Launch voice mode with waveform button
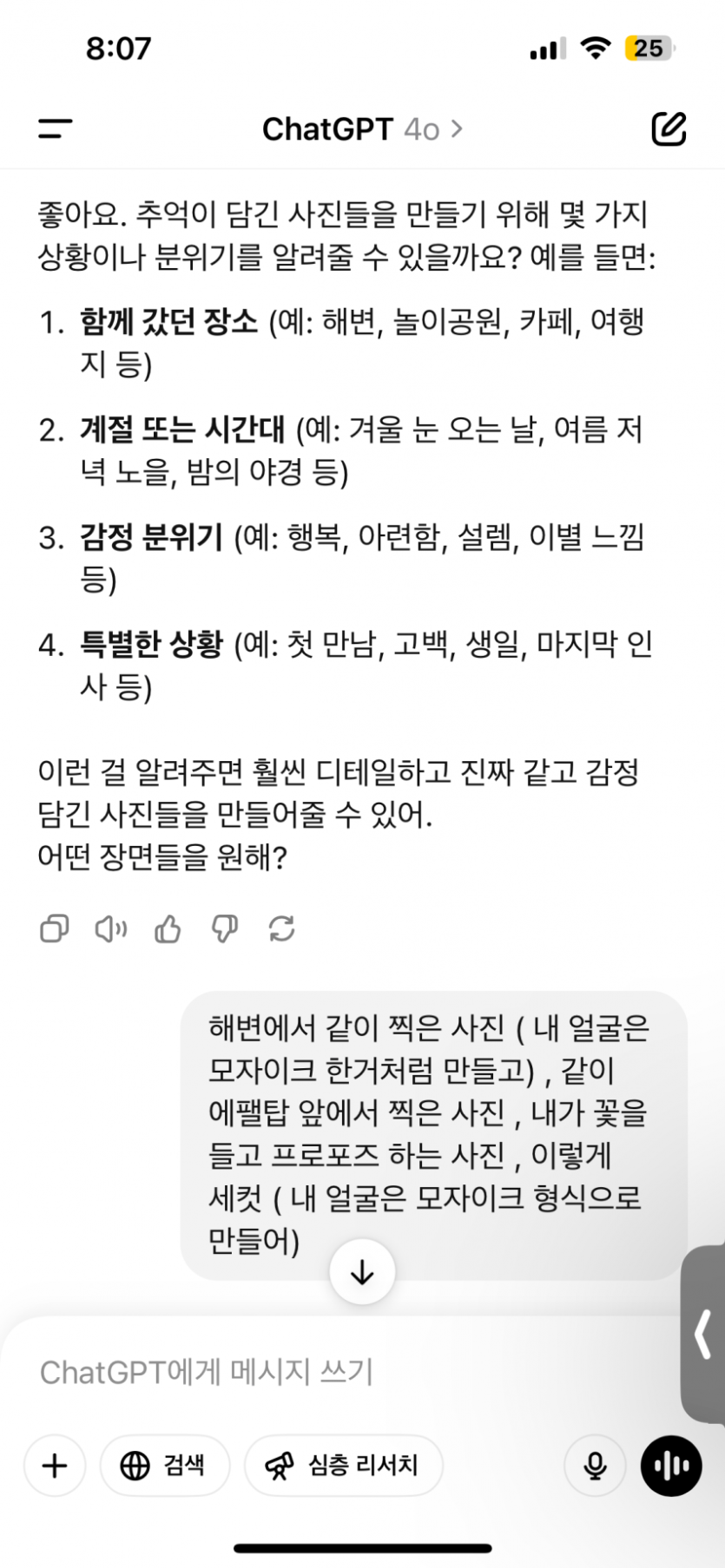Image resolution: width=725 pixels, height=1568 pixels. pyautogui.click(x=671, y=1466)
